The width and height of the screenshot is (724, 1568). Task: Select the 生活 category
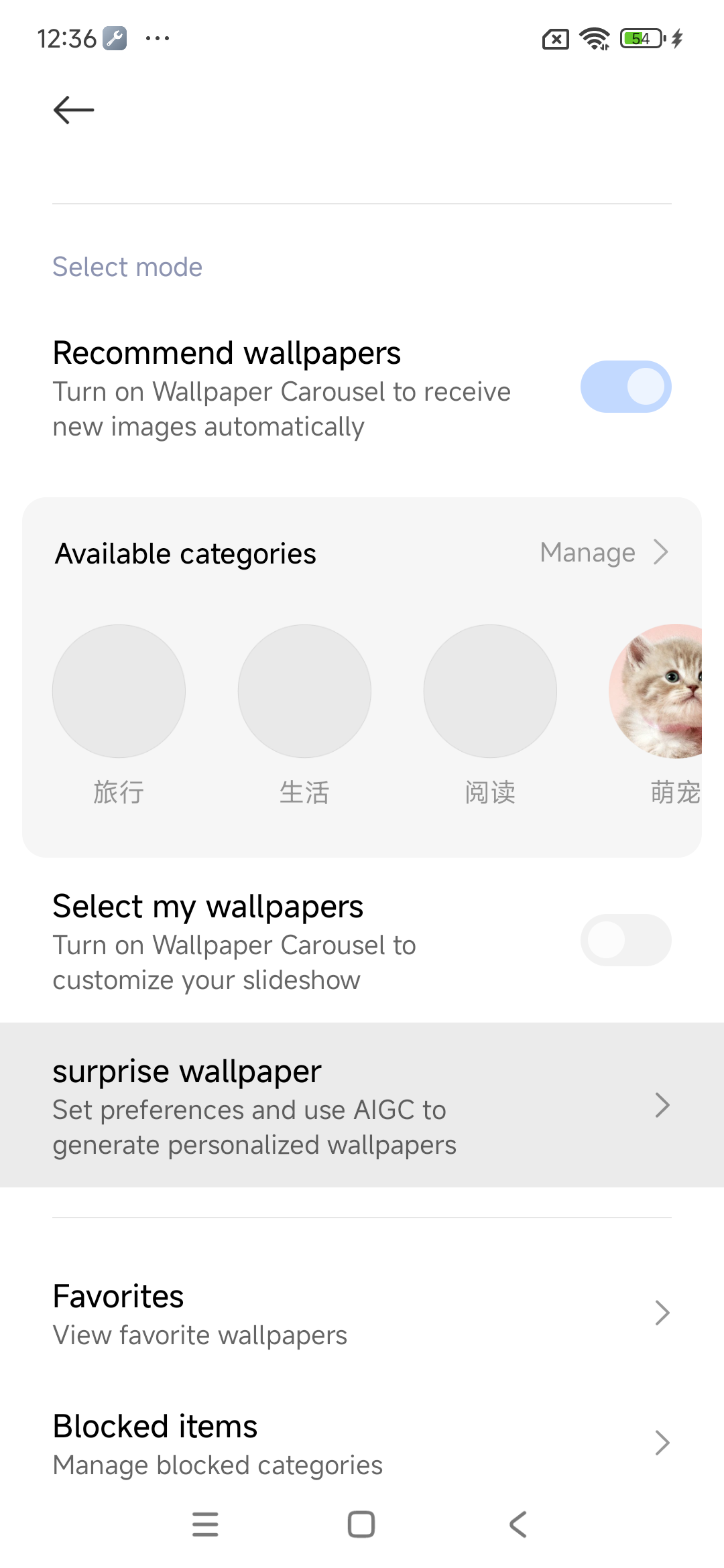[304, 692]
